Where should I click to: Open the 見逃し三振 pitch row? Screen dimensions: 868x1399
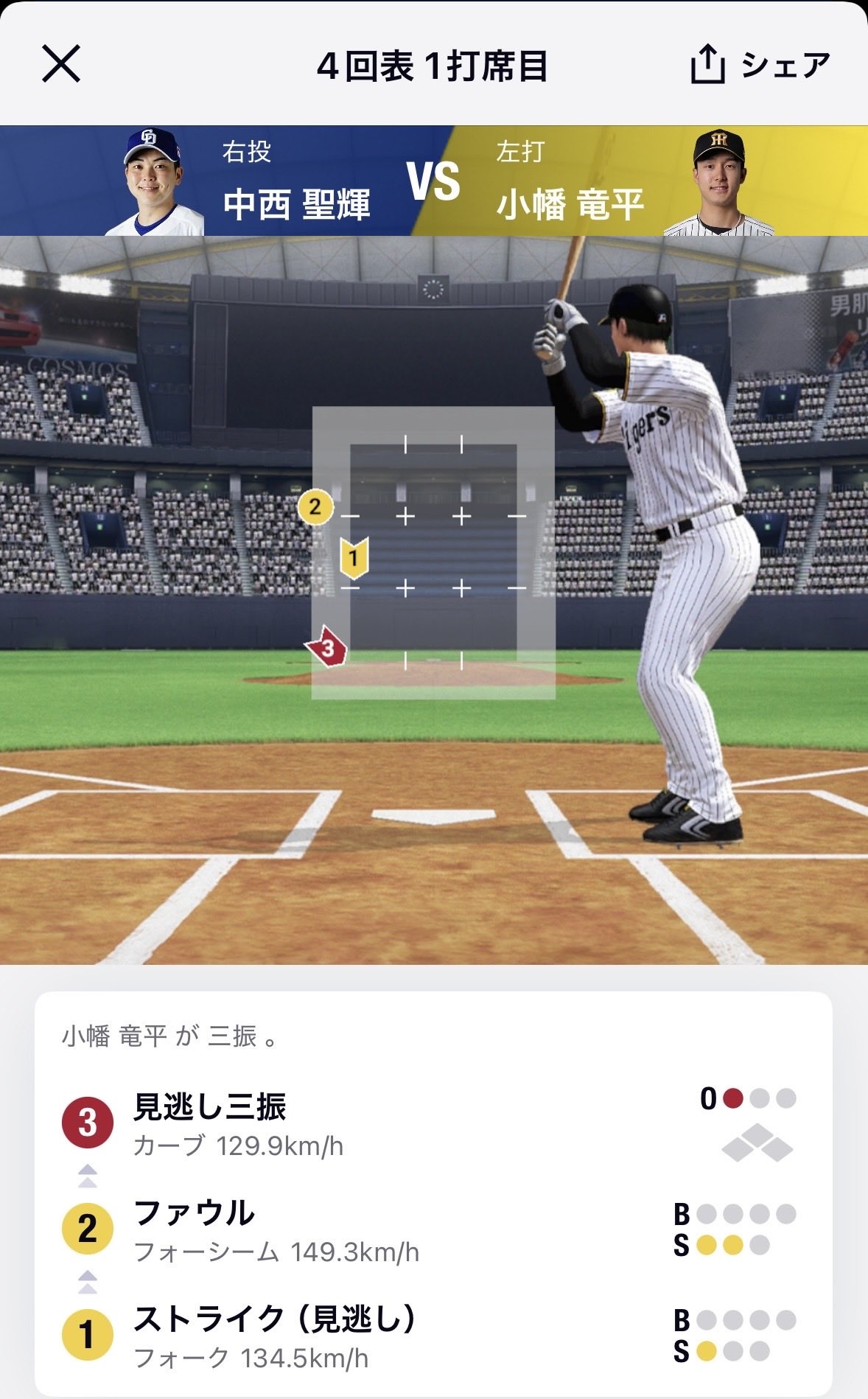pyautogui.click(x=433, y=1123)
